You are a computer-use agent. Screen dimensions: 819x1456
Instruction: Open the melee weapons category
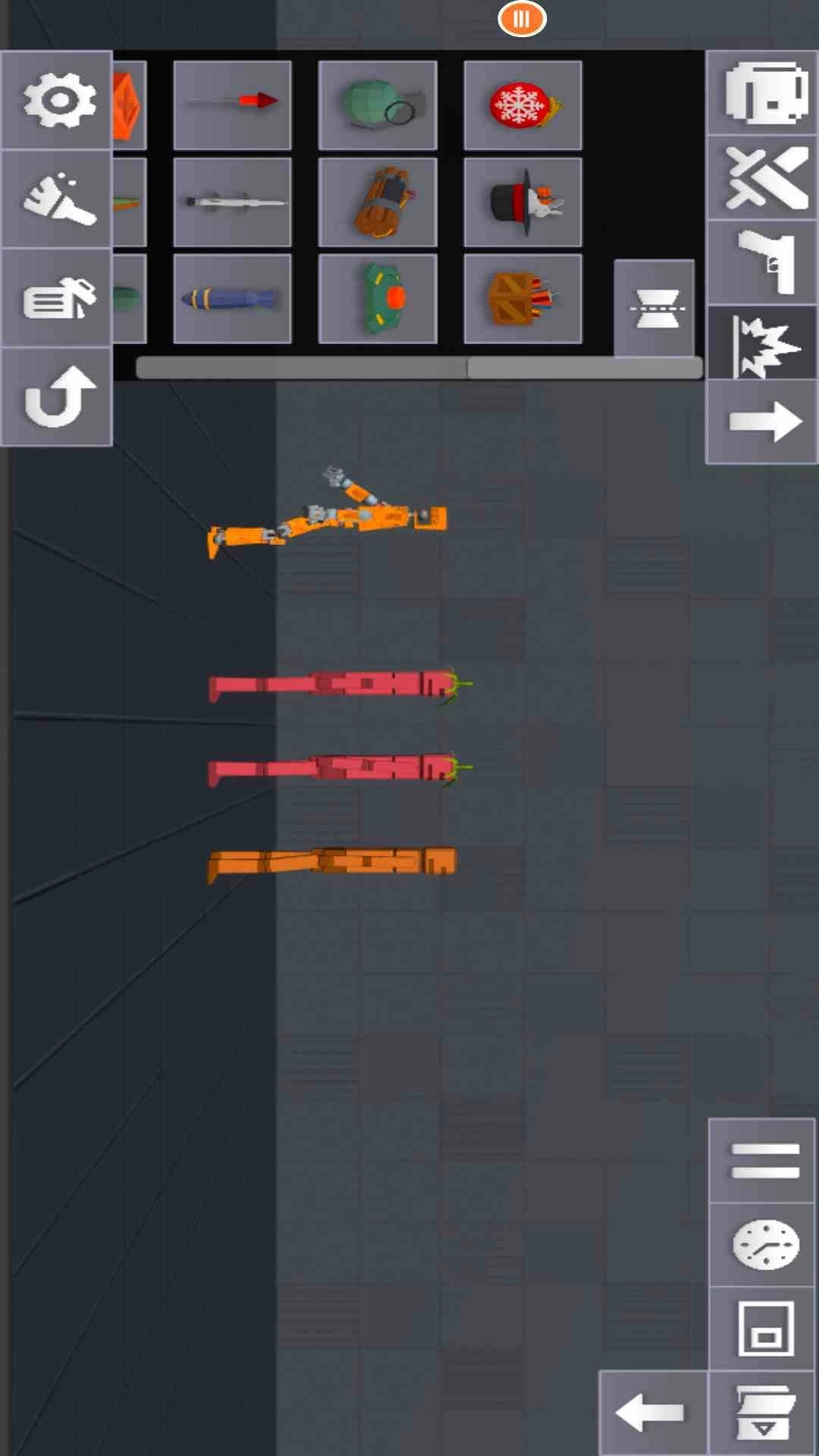click(763, 178)
